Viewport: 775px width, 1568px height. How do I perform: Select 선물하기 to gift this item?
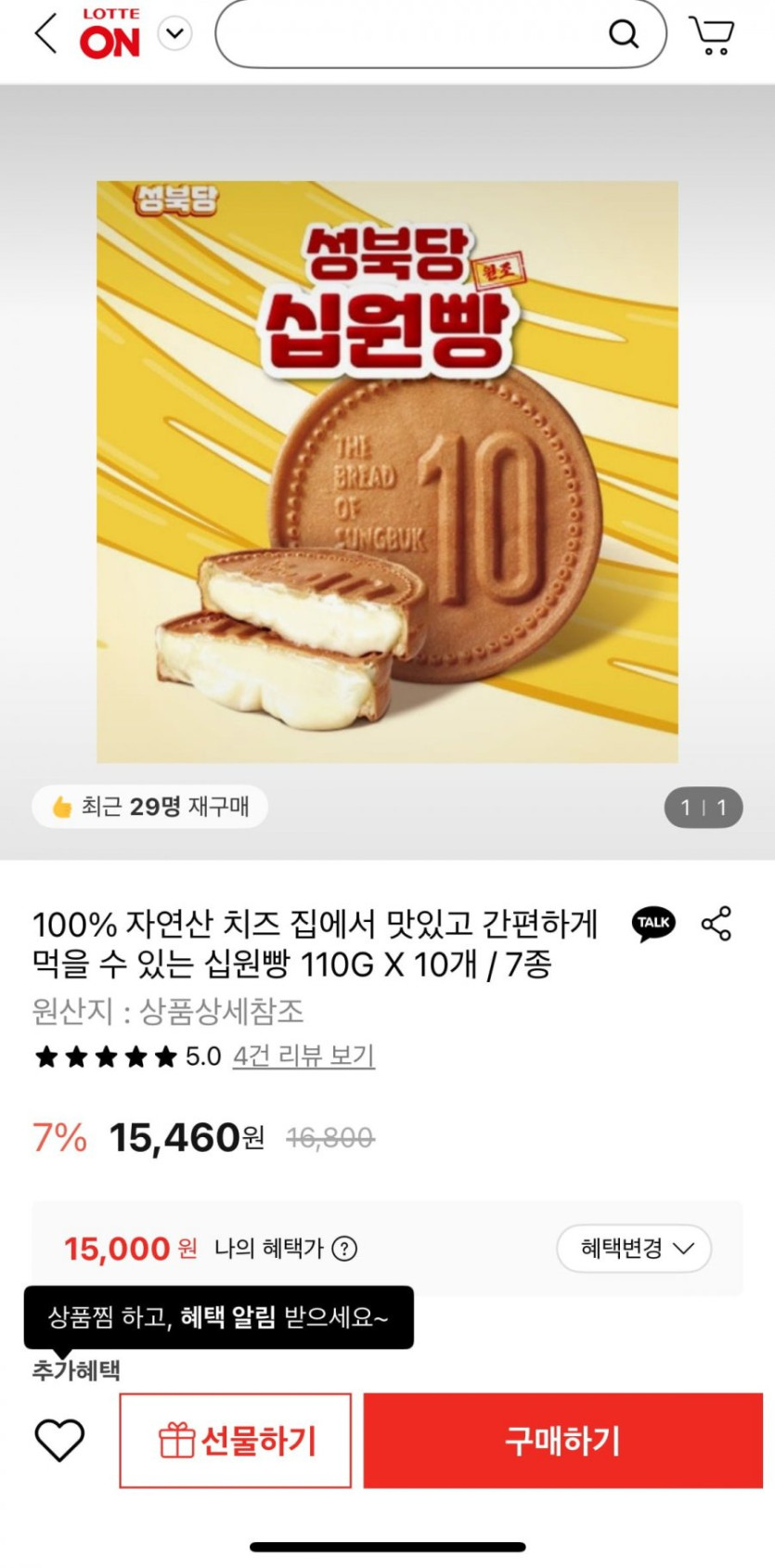pos(236,1441)
